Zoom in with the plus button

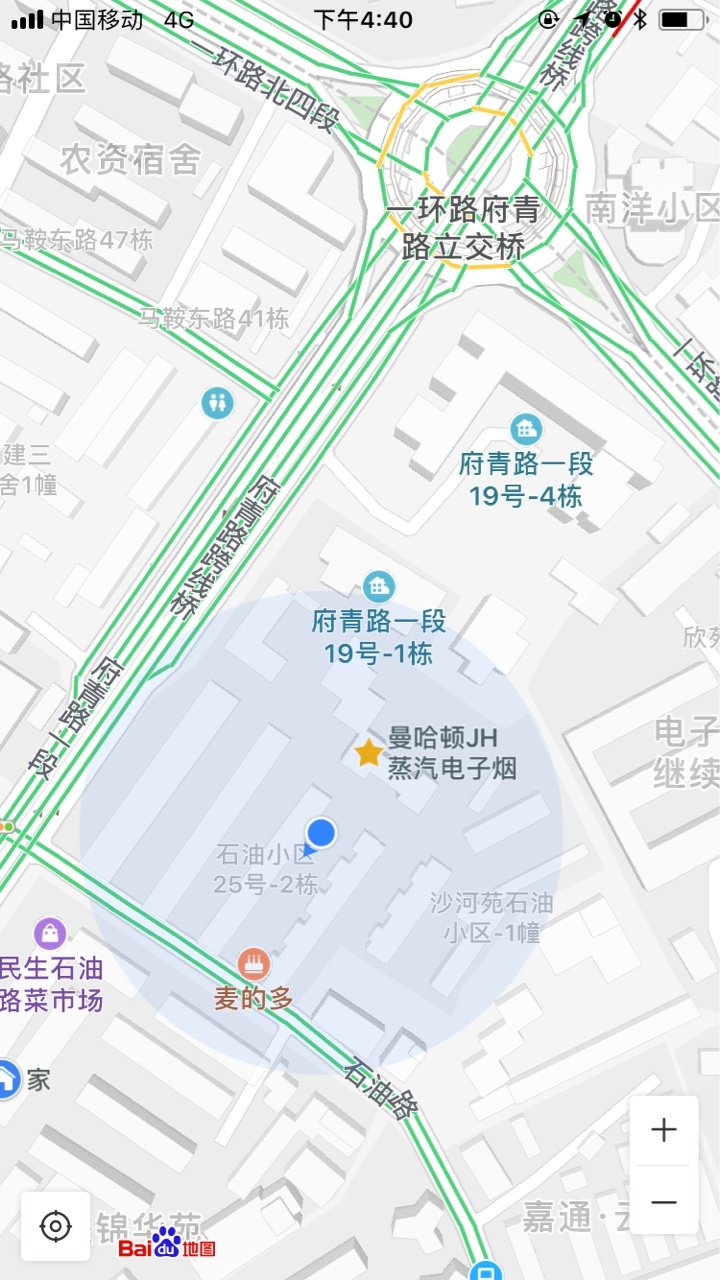664,1130
